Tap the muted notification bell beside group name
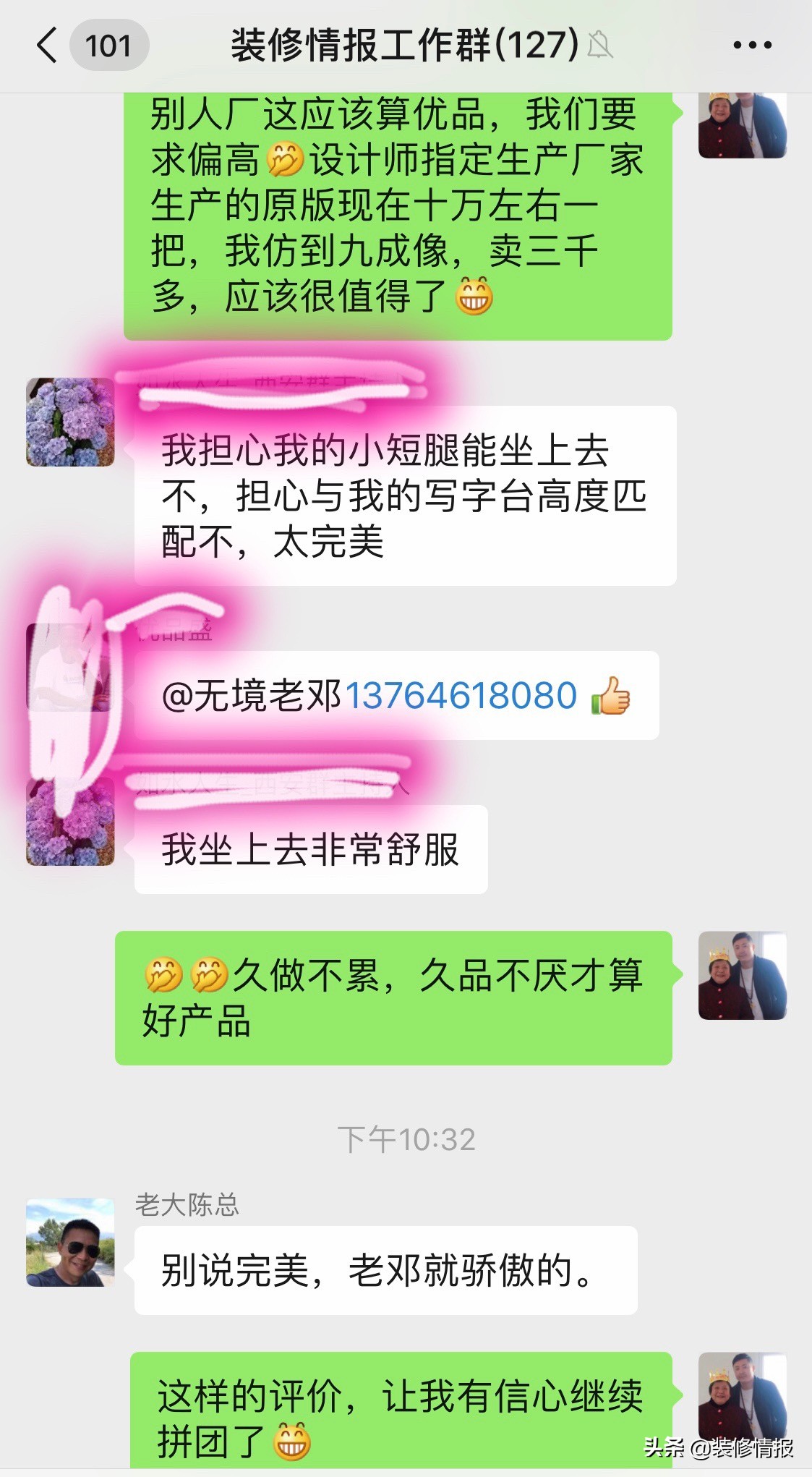Image resolution: width=812 pixels, height=1477 pixels. pos(600,45)
